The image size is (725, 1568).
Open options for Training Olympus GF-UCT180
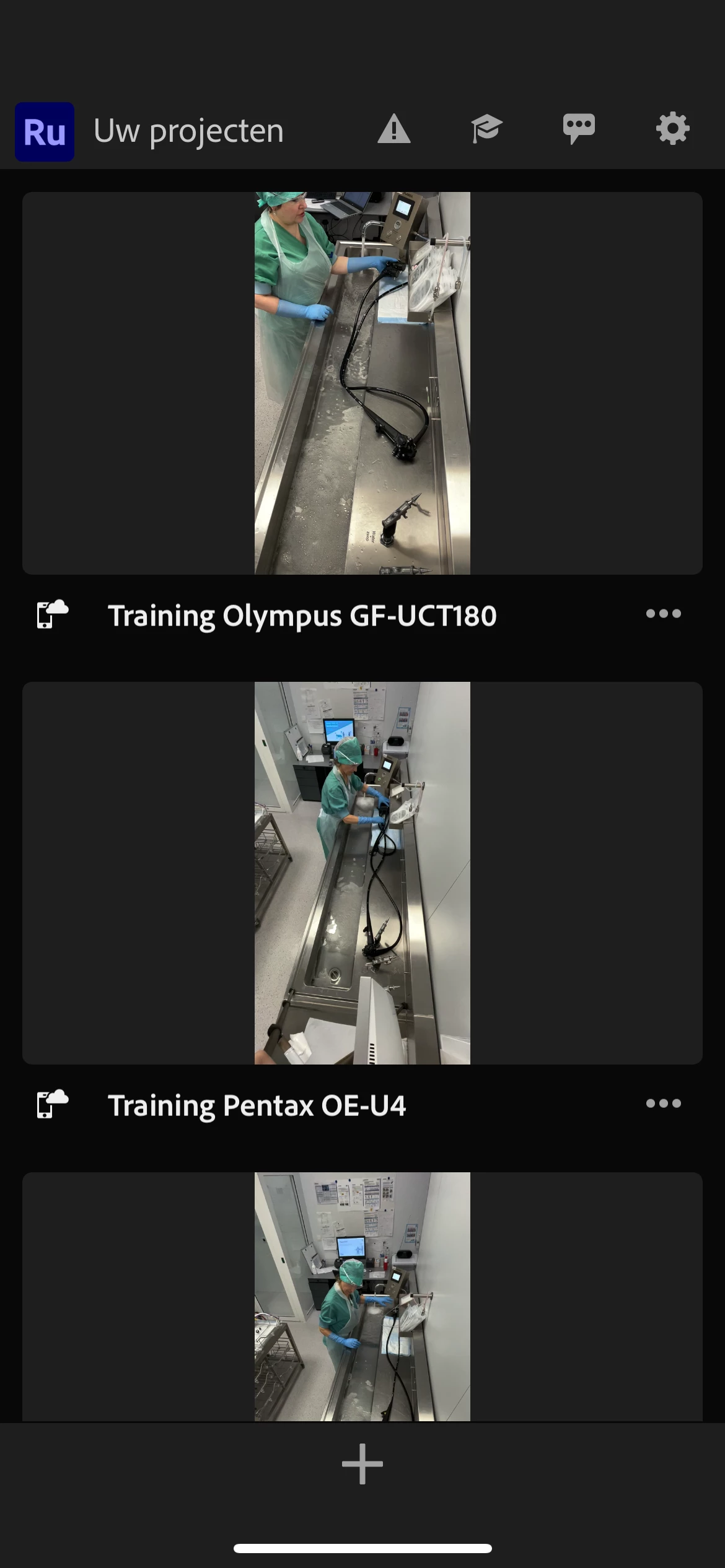(663, 614)
